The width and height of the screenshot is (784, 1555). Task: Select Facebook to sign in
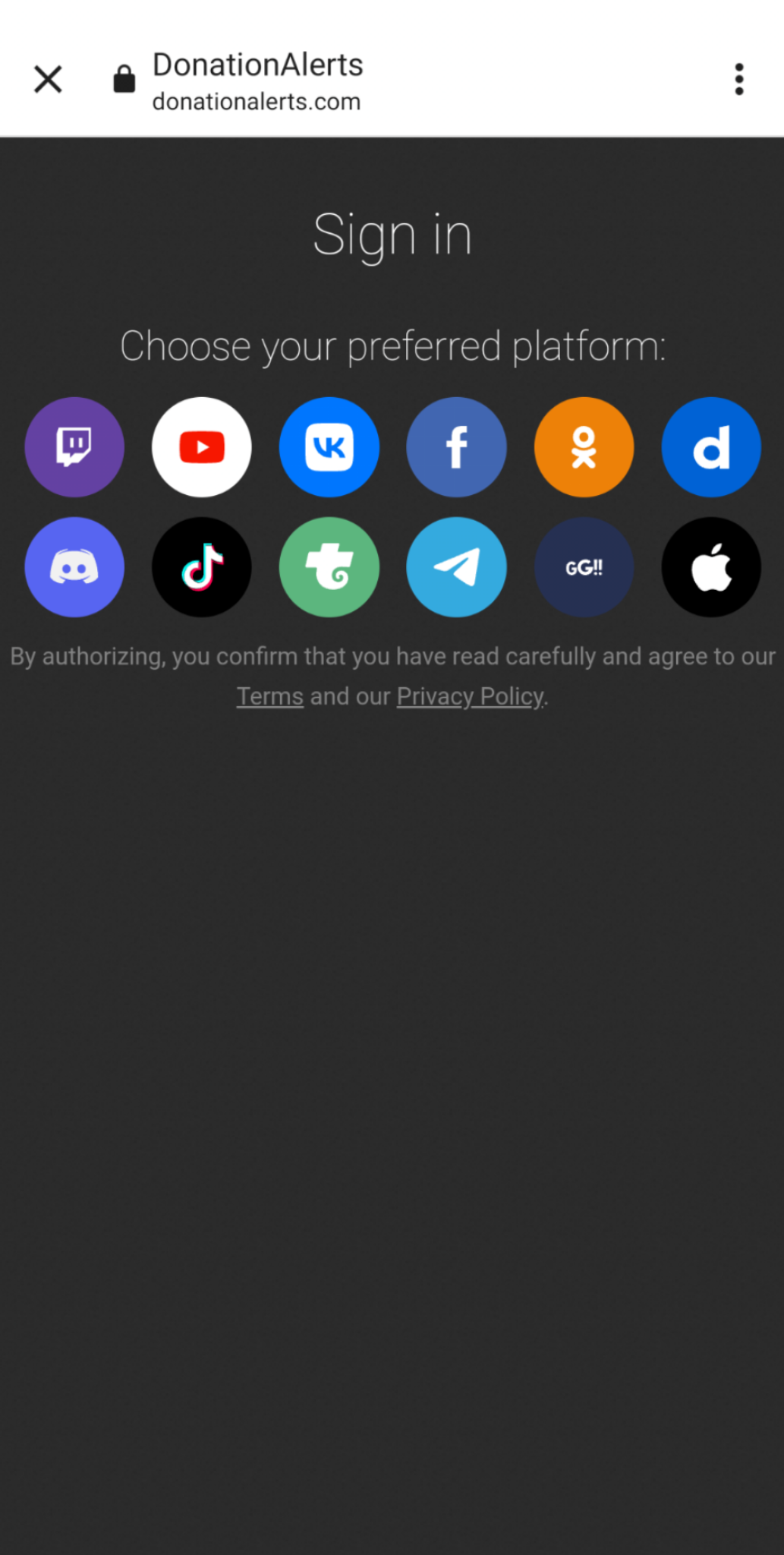[456, 447]
